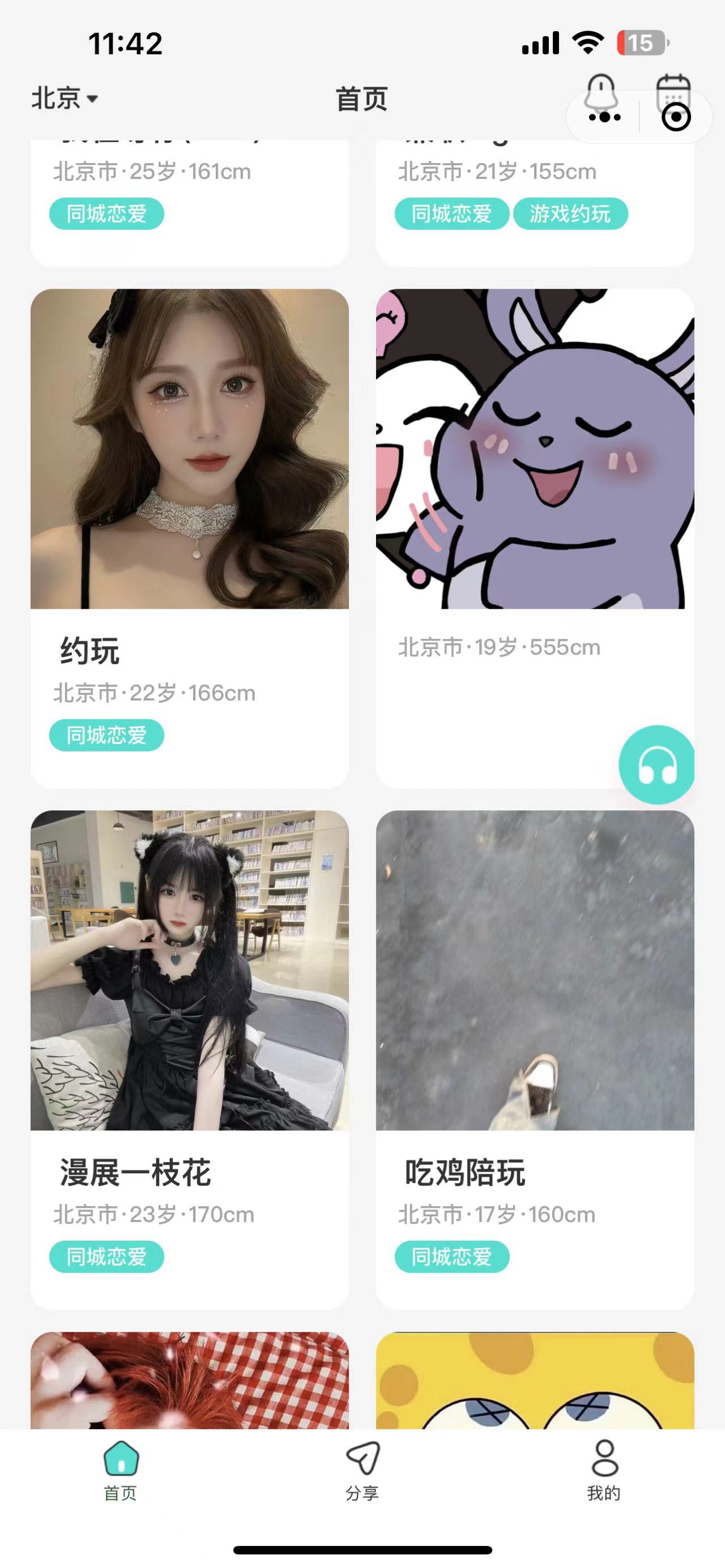
Task: Contact customer service via headphone button
Action: pos(657,765)
